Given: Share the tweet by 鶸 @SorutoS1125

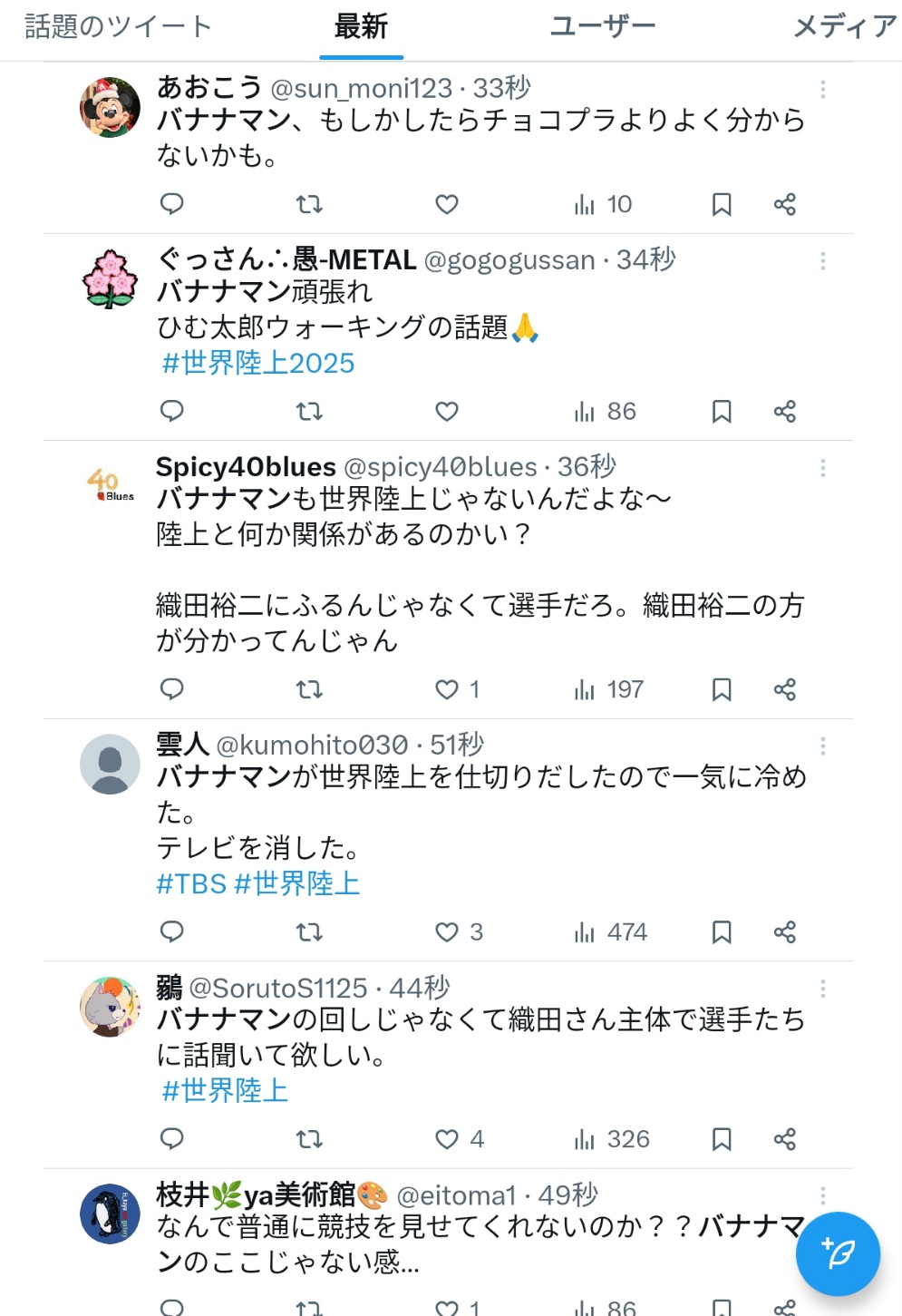Looking at the screenshot, I should pos(785,1139).
